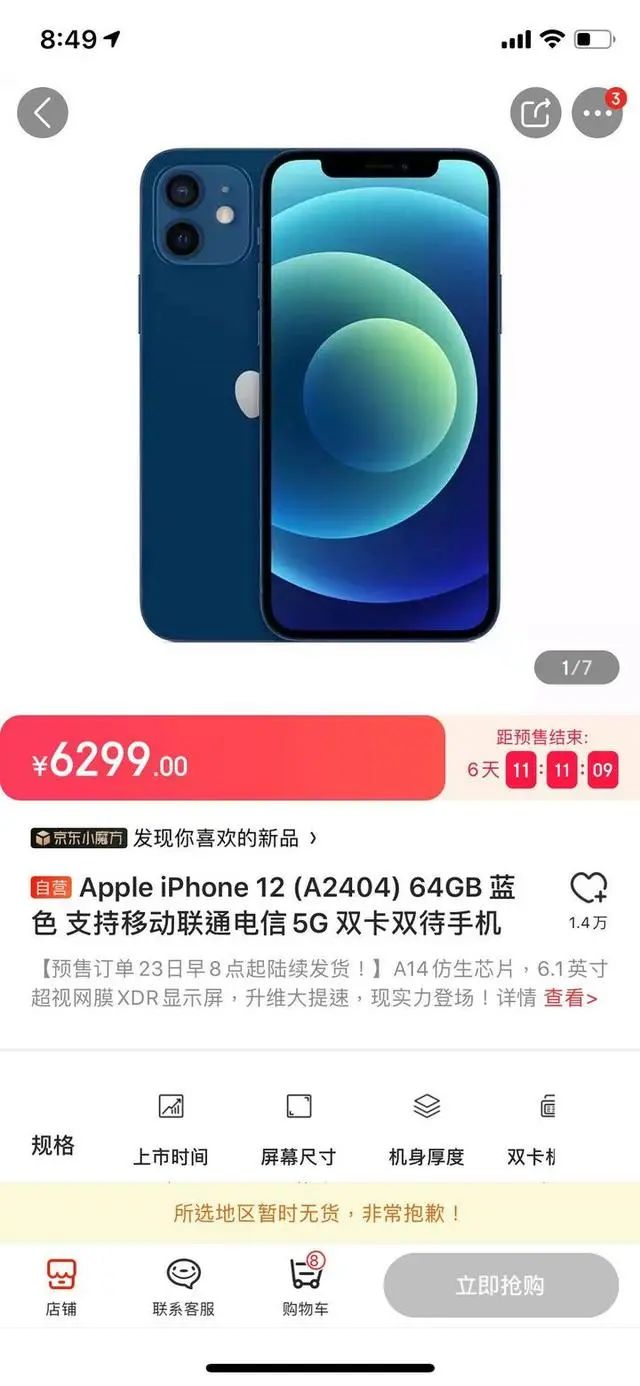The image size is (640, 1386).
Task: Open the 店铺 store page
Action: tap(61, 1286)
